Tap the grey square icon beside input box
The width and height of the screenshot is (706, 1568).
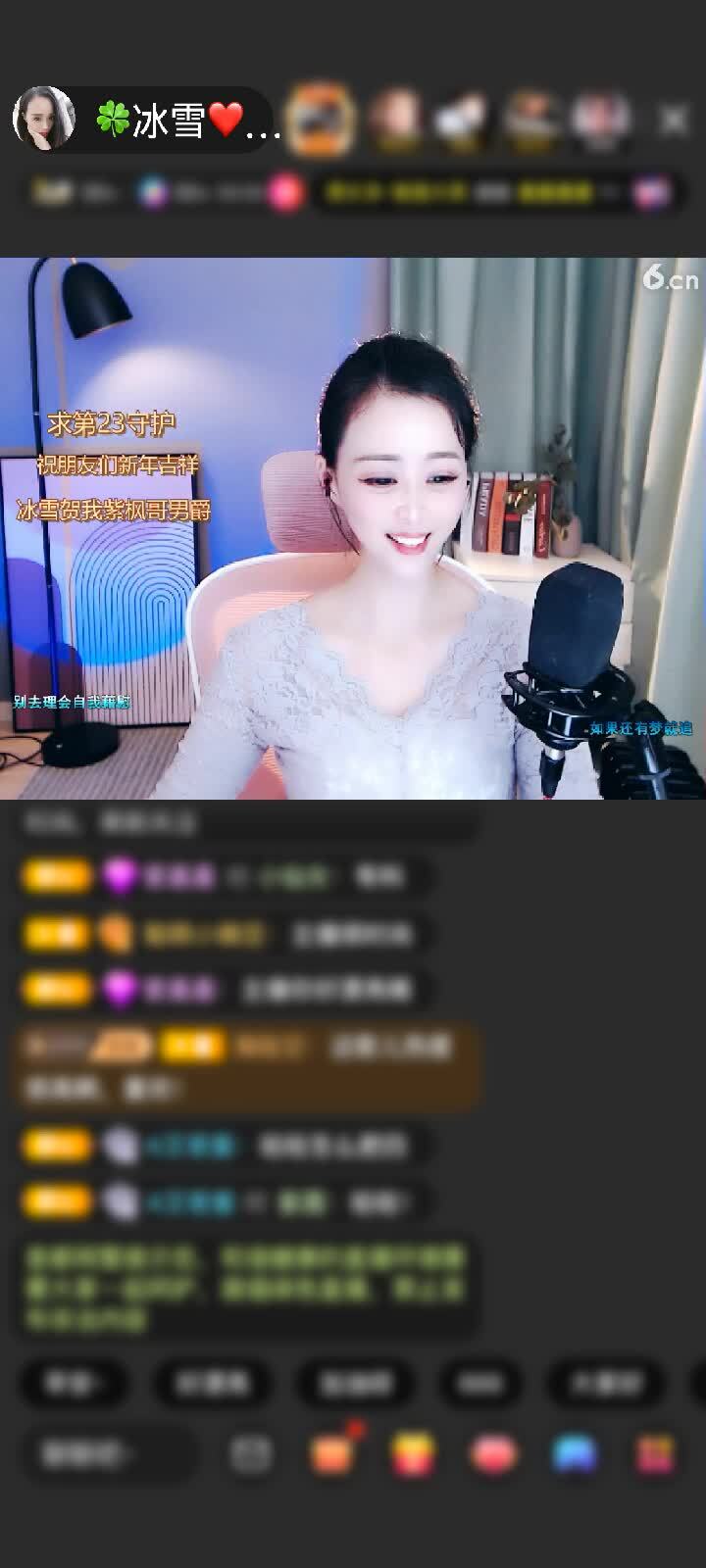point(251,1454)
